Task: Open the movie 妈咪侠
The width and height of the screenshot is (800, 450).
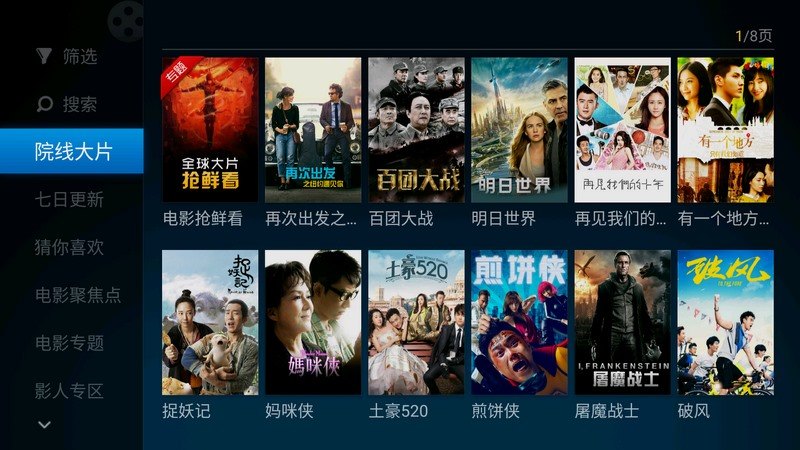Action: [313, 322]
